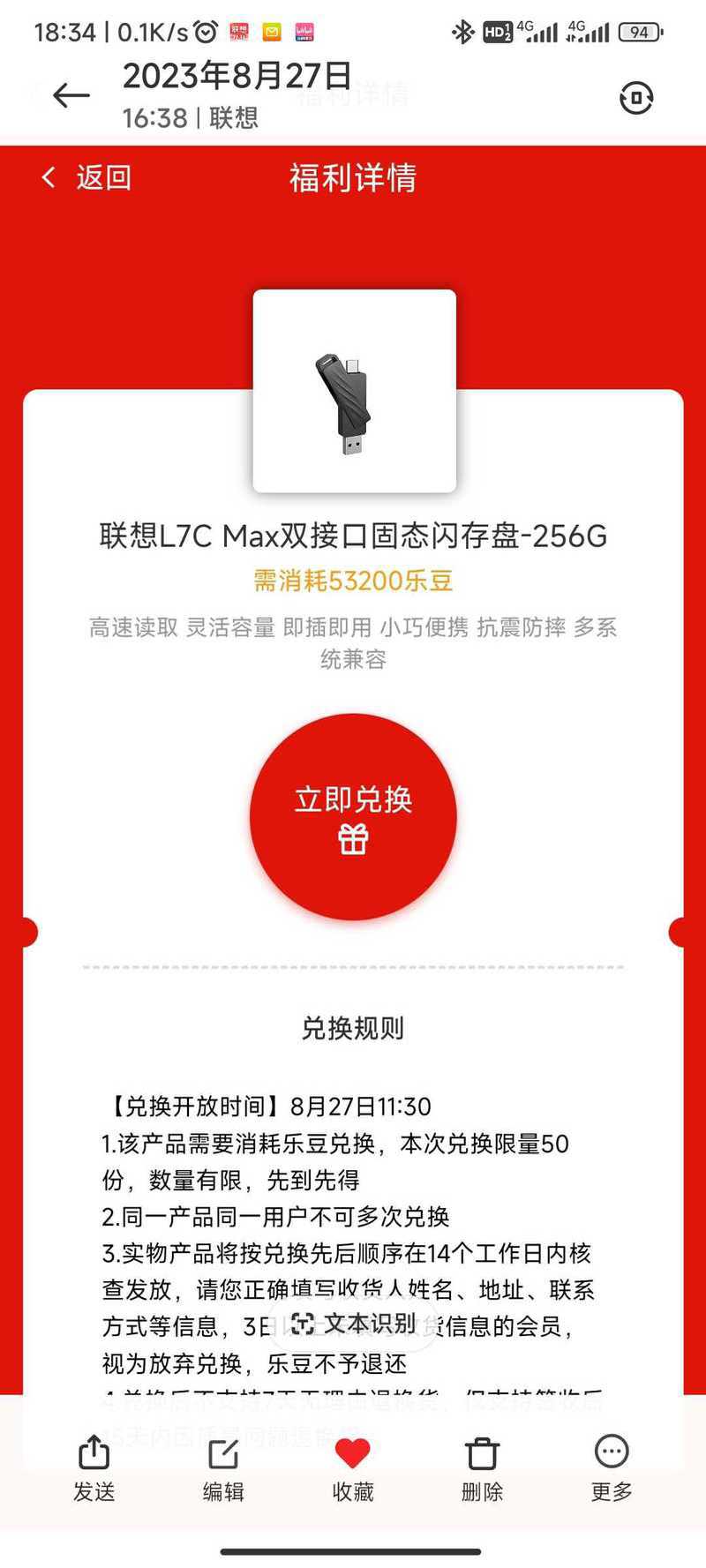
Task: Toggle the 收藏 favorite heart
Action: pos(353,1468)
